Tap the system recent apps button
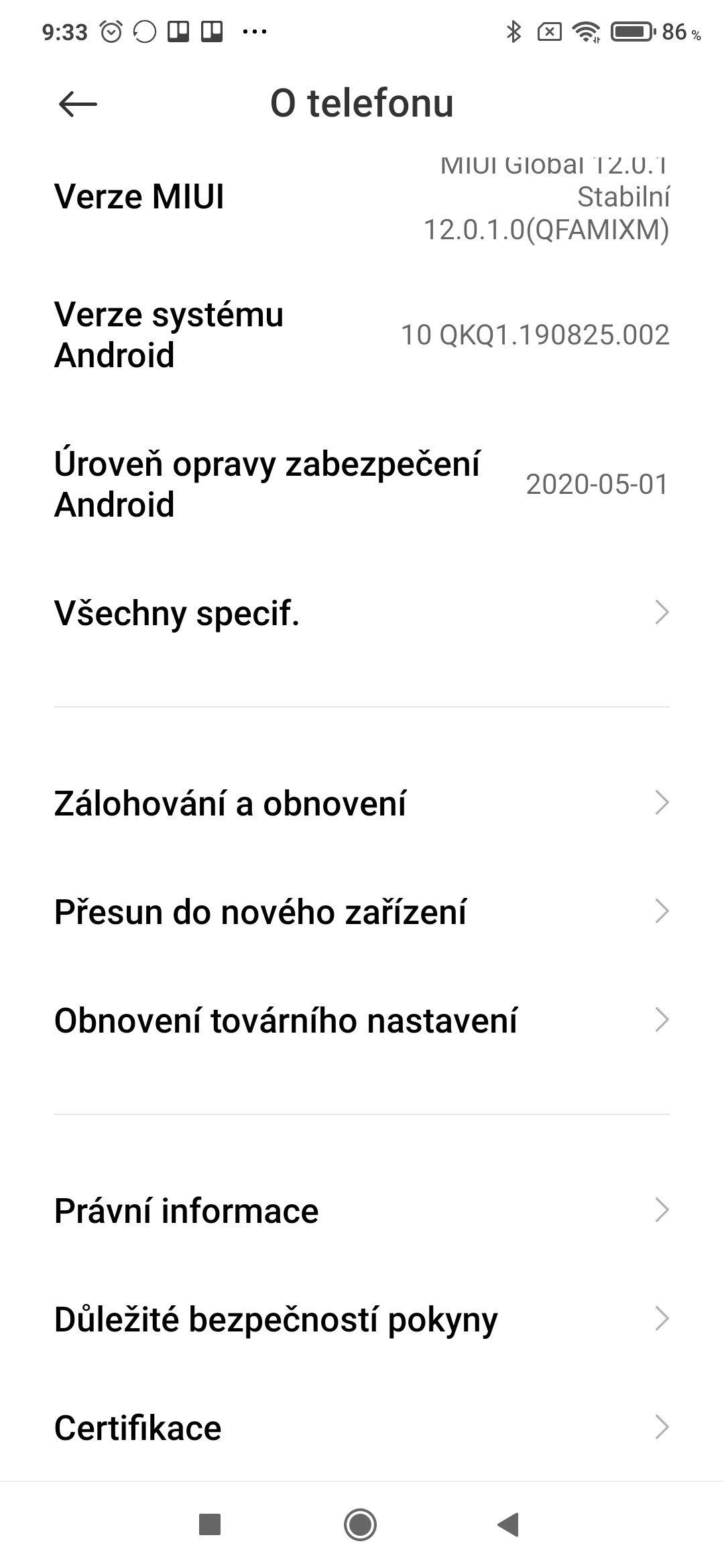The image size is (724, 1568). point(210,1525)
